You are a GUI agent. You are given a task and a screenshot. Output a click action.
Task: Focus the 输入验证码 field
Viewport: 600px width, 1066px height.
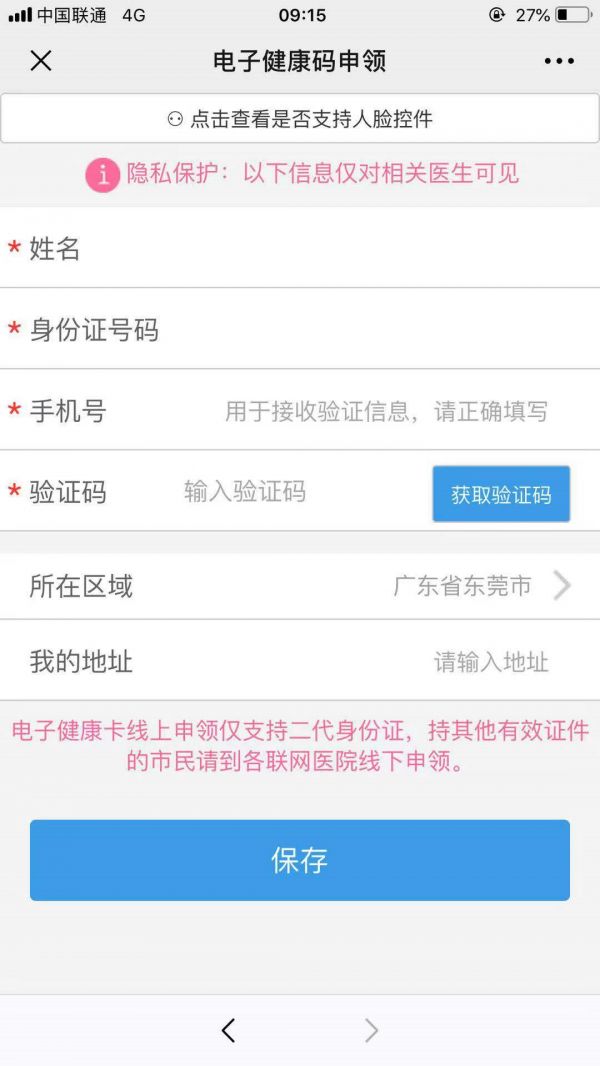[290, 492]
